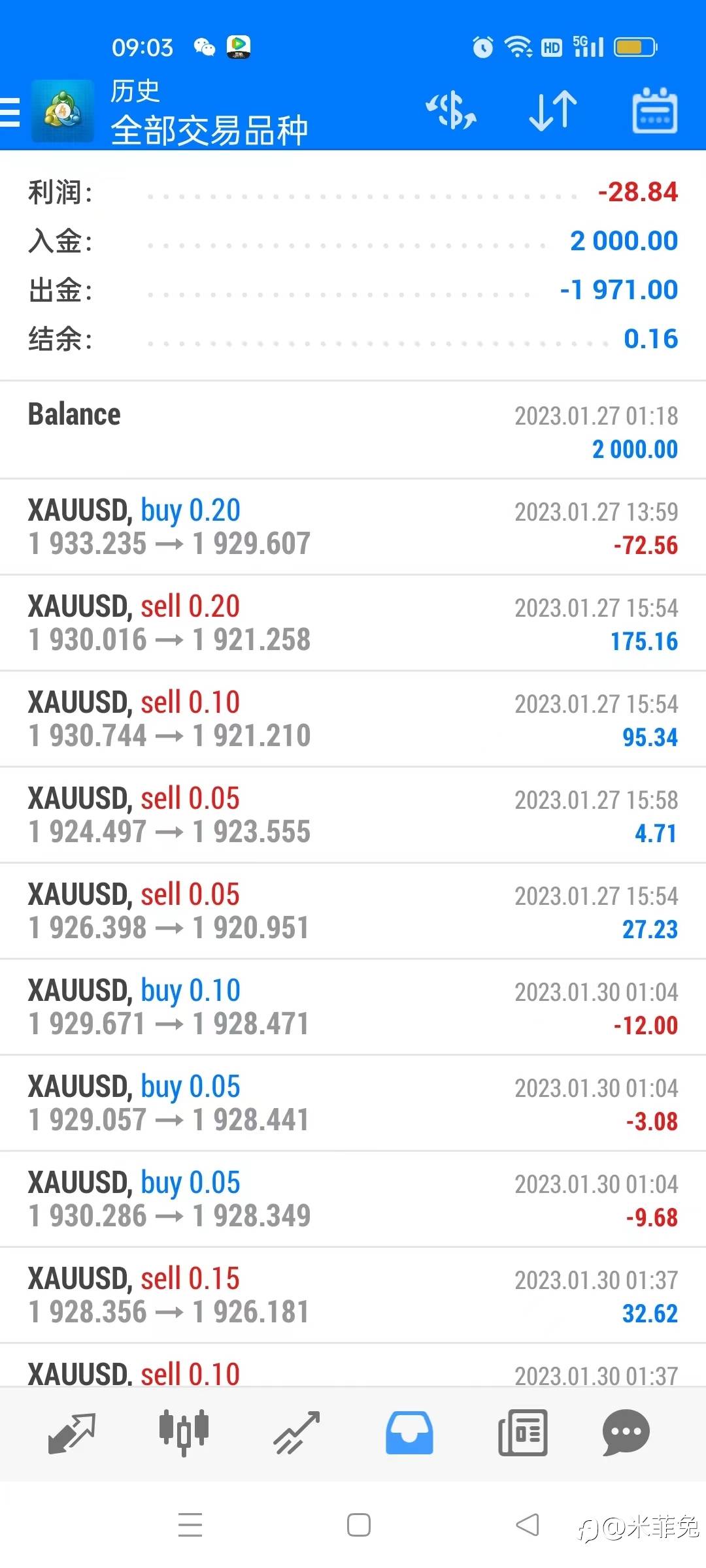This screenshot has width=706, height=1568.
Task: Open XAUUSD buy 0.10 trade with -12.00
Action: pos(353,1007)
